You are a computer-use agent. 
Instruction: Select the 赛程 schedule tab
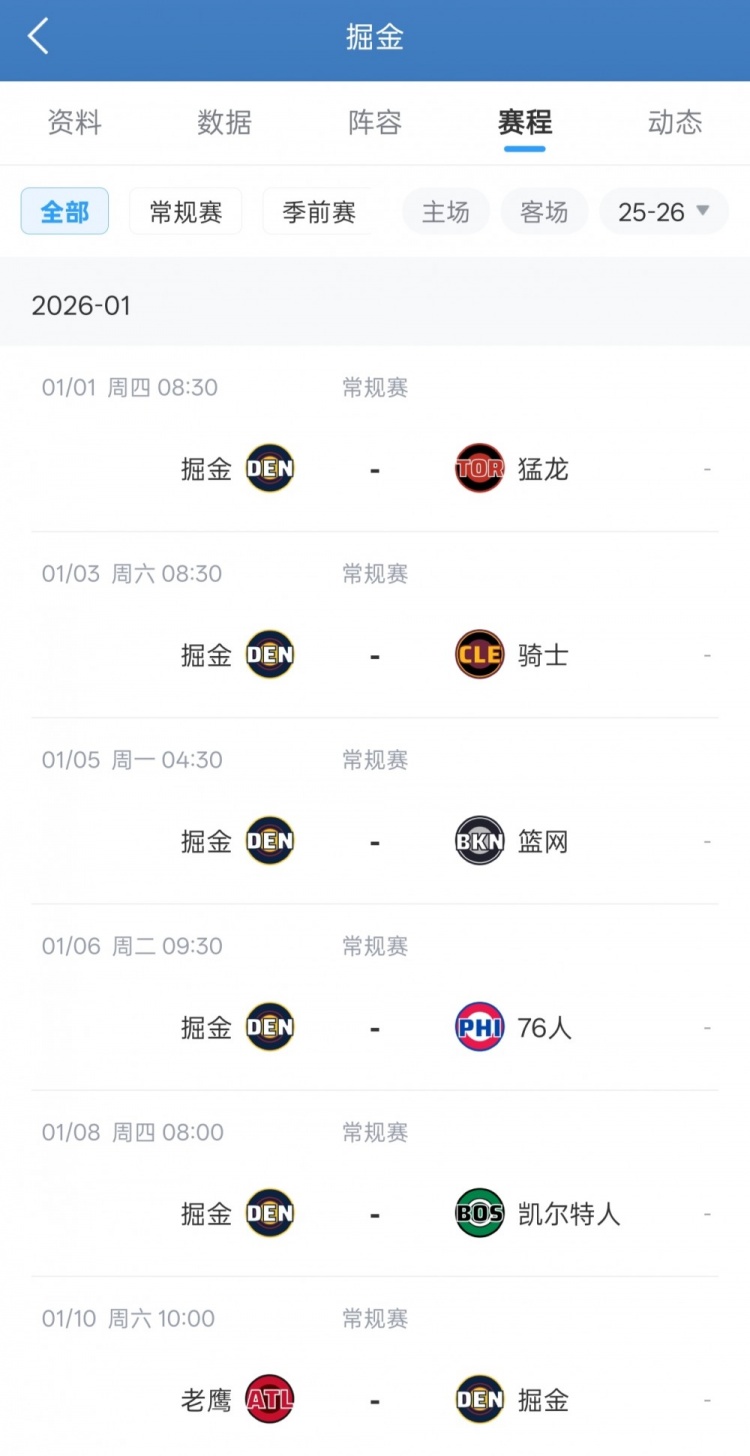pos(525,123)
